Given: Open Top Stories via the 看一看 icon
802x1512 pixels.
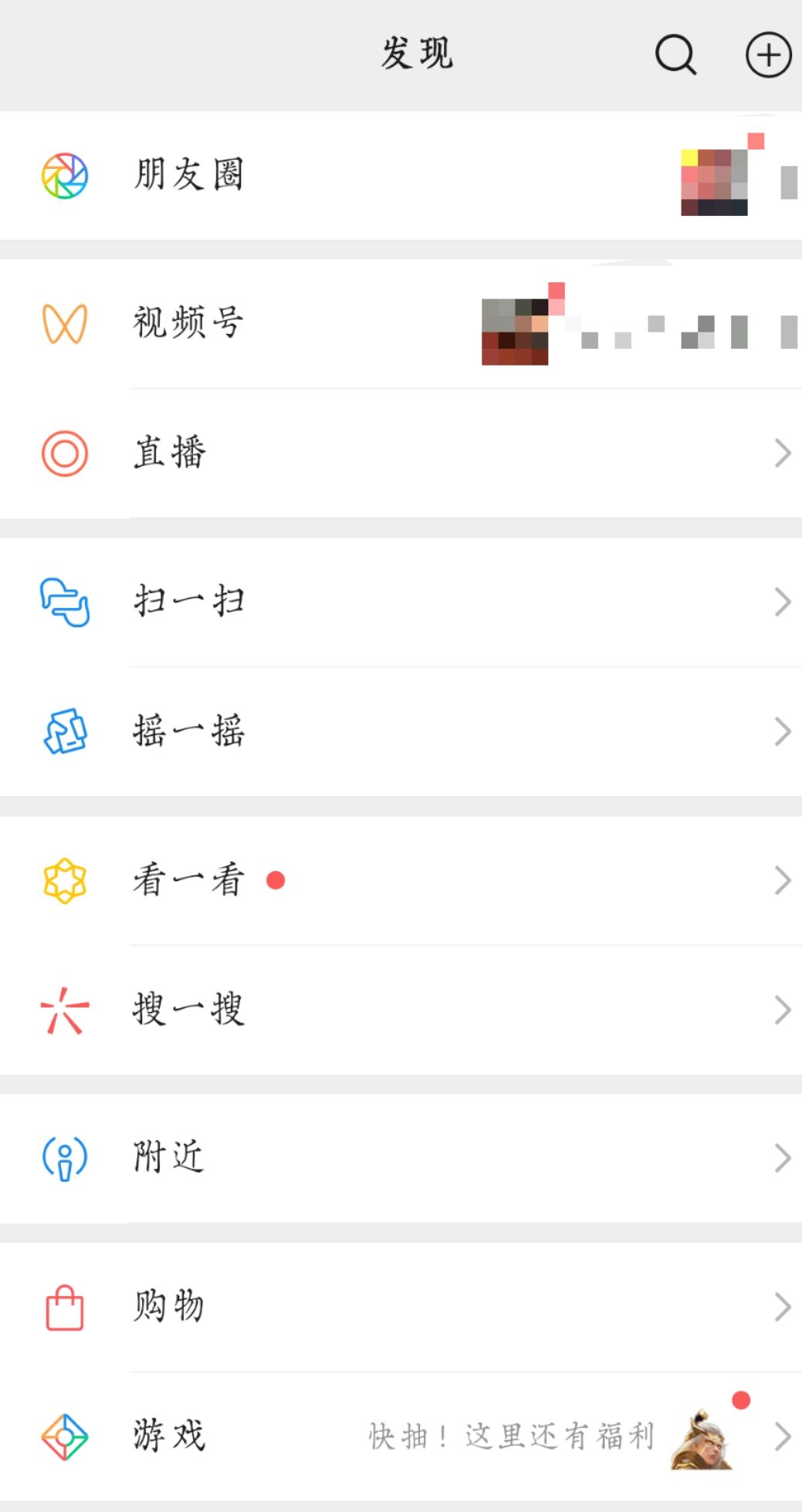Looking at the screenshot, I should (66, 881).
